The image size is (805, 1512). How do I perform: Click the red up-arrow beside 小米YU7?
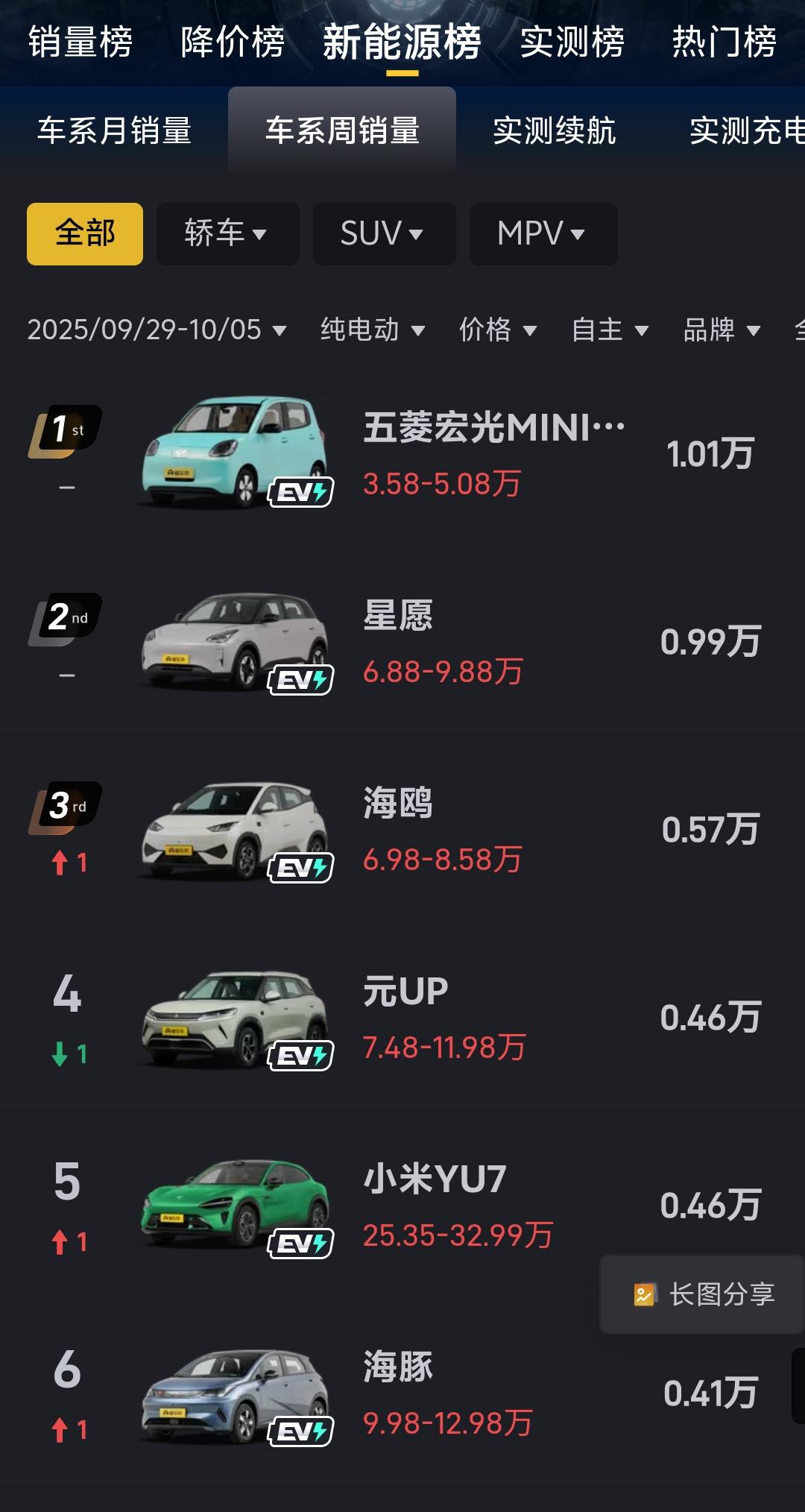69,1238
